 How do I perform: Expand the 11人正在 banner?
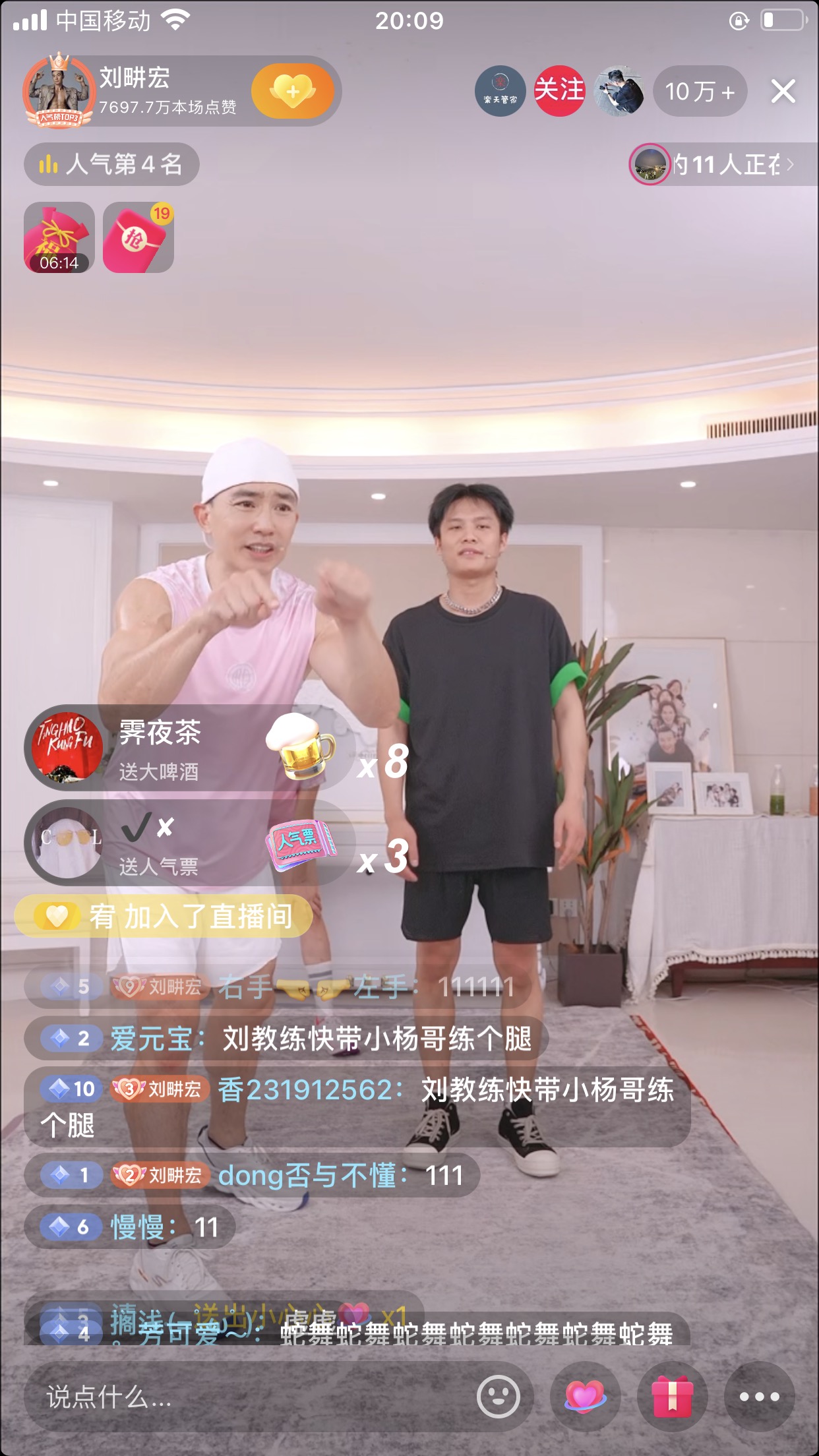pyautogui.click(x=723, y=164)
